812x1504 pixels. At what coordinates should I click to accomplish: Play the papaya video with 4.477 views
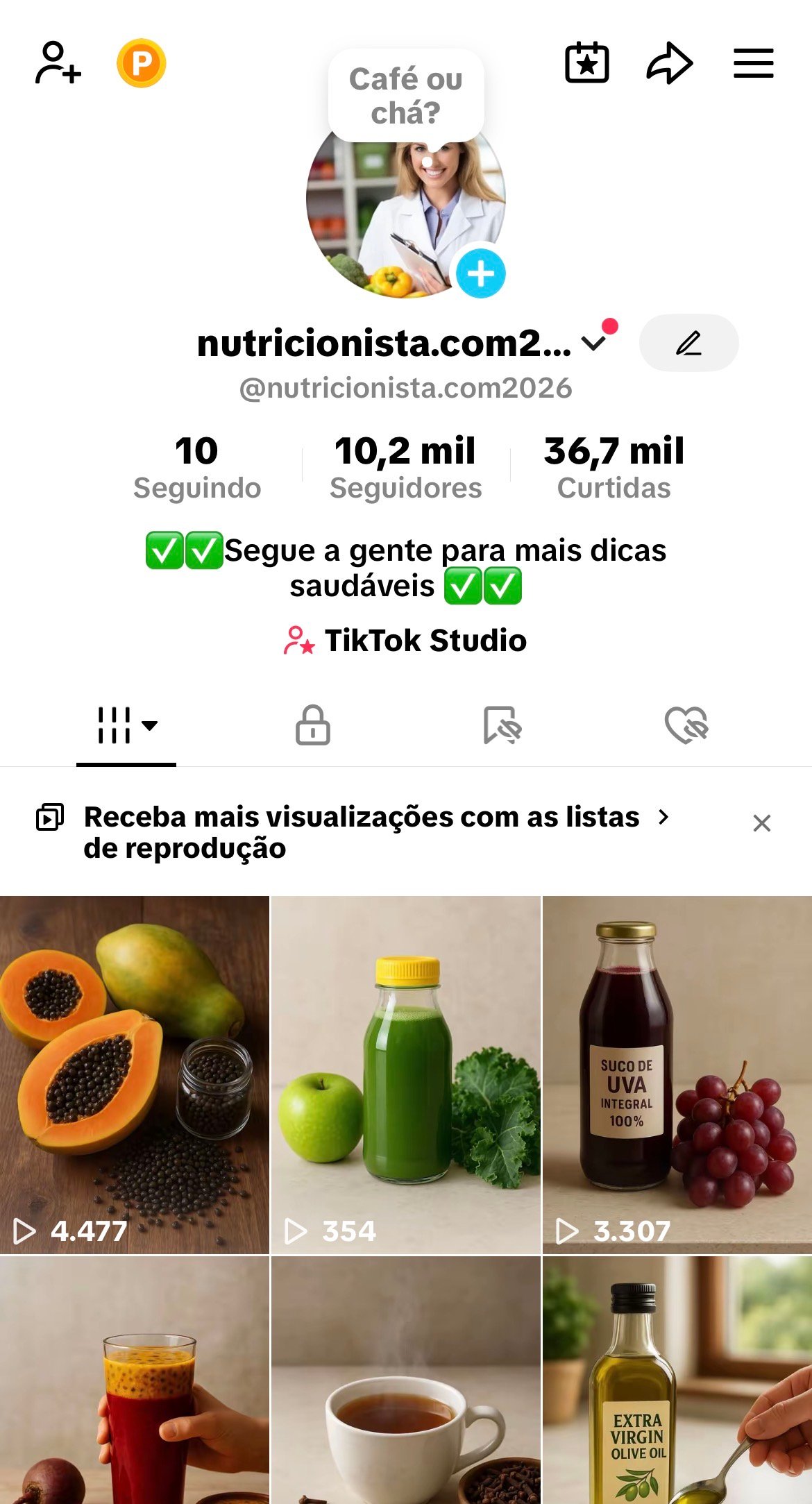click(135, 1074)
